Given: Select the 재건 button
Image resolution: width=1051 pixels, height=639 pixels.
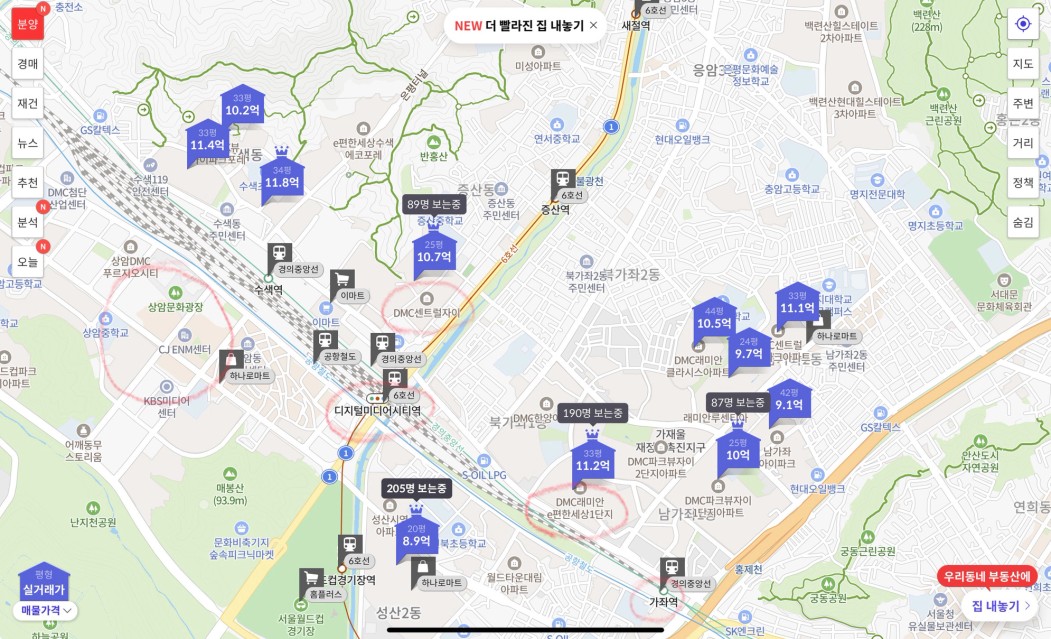Looking at the screenshot, I should [x=27, y=103].
